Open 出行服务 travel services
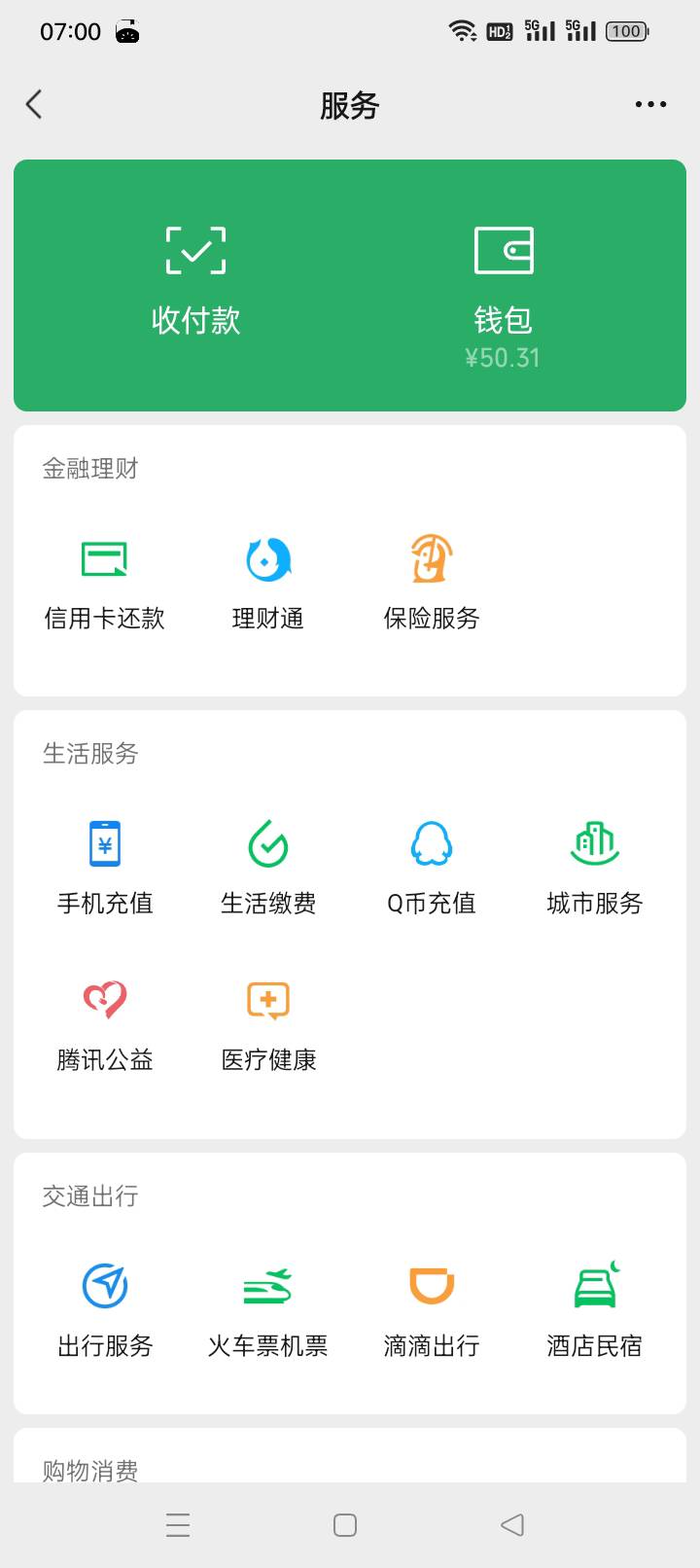The image size is (700, 1568). coord(105,1309)
